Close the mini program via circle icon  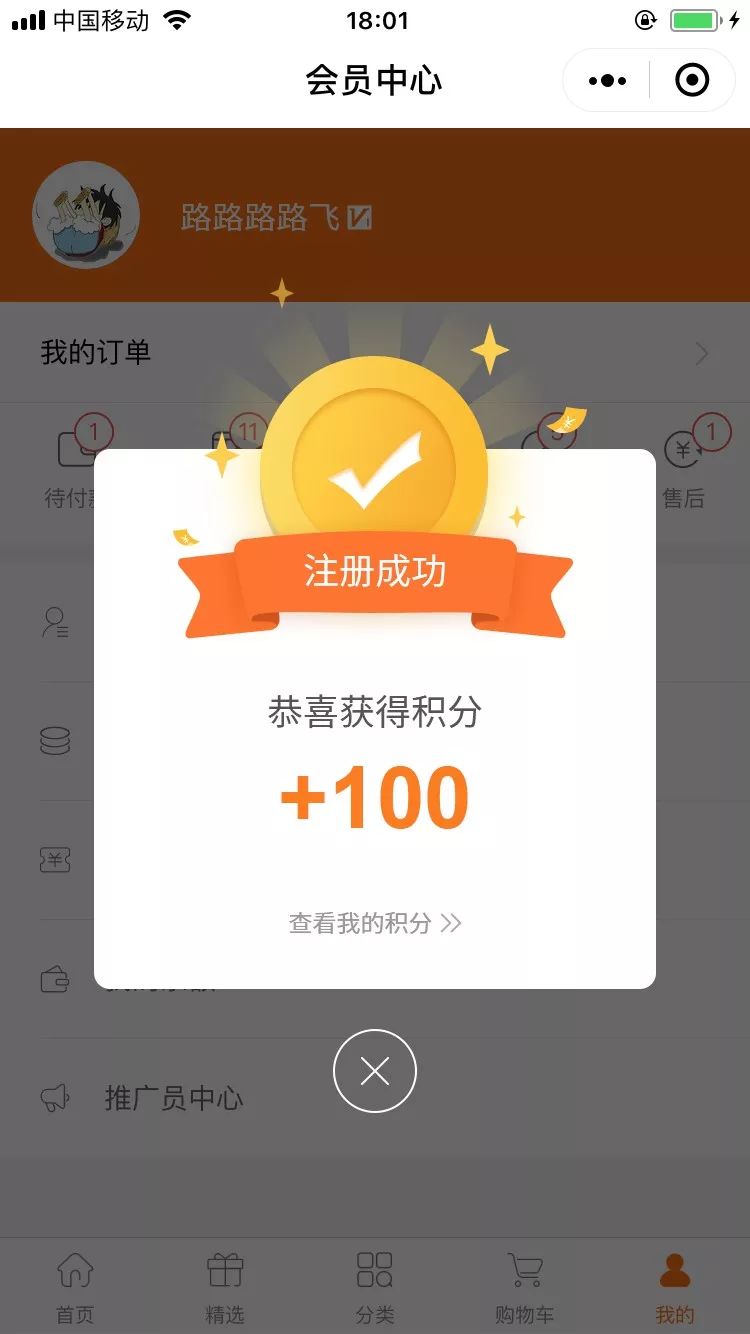tap(692, 81)
